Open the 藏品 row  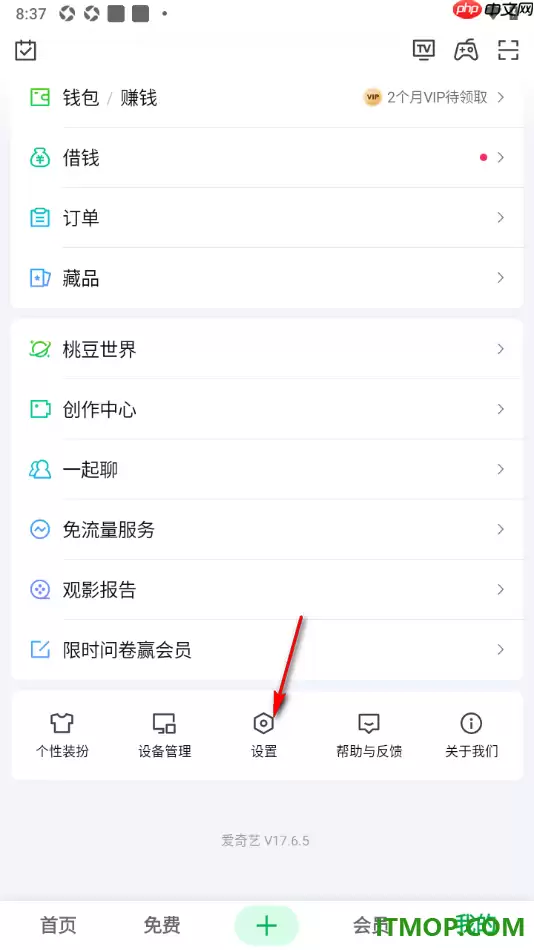[x=267, y=278]
